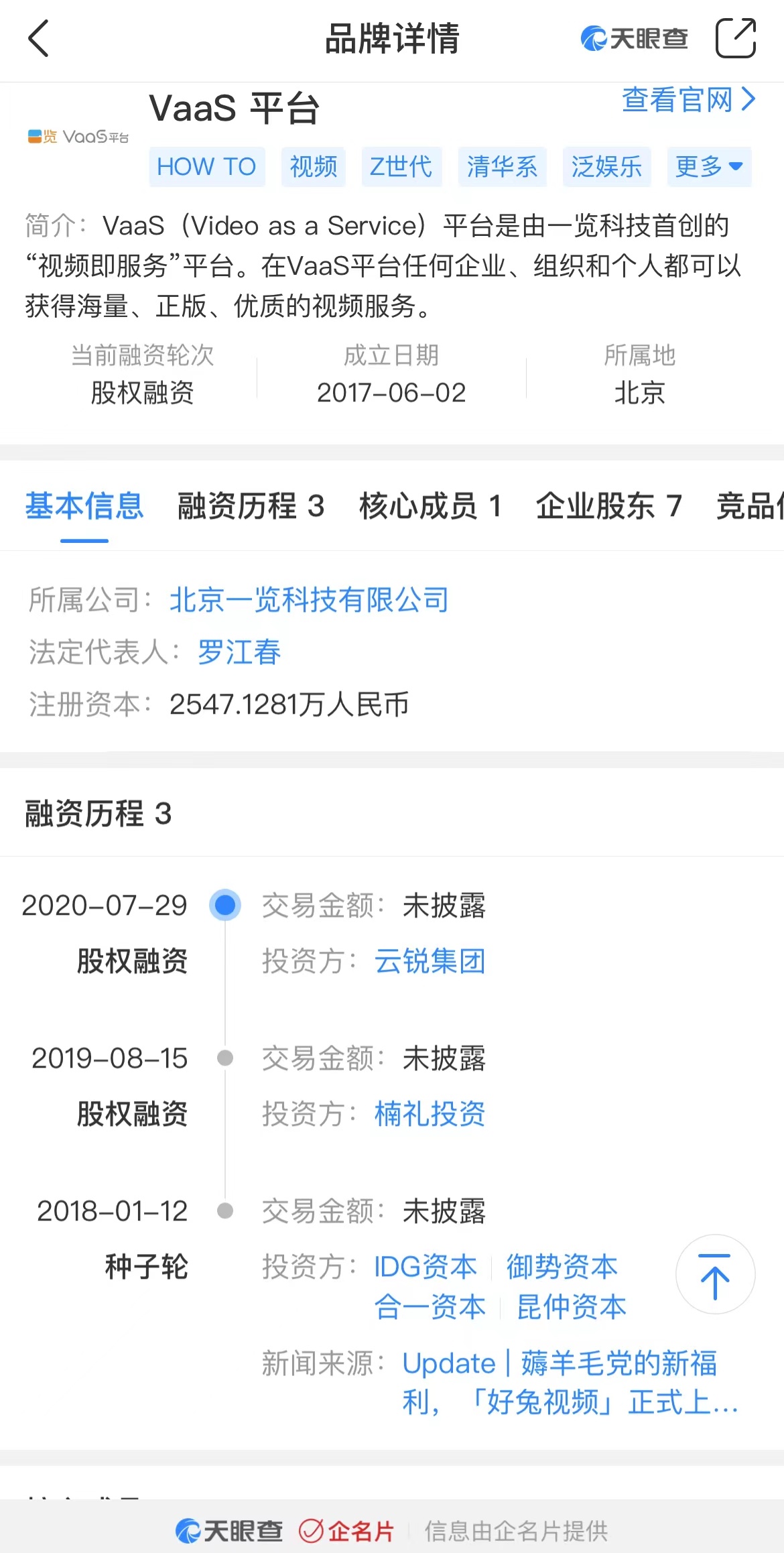Select the 清华系 tag

[x=503, y=167]
